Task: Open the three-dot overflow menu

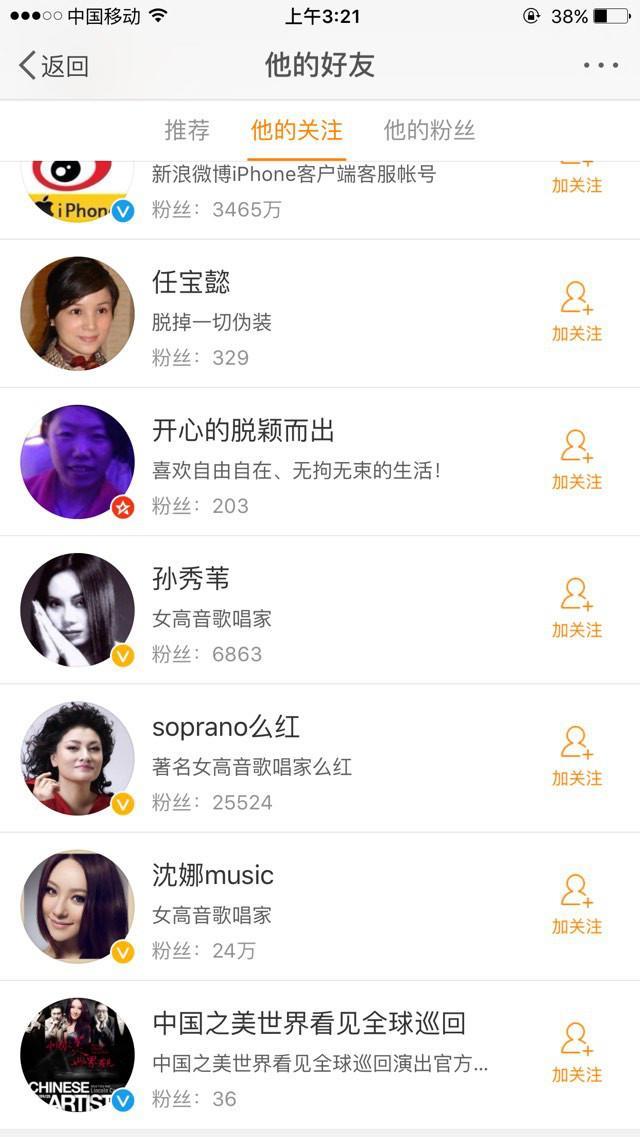Action: point(600,66)
